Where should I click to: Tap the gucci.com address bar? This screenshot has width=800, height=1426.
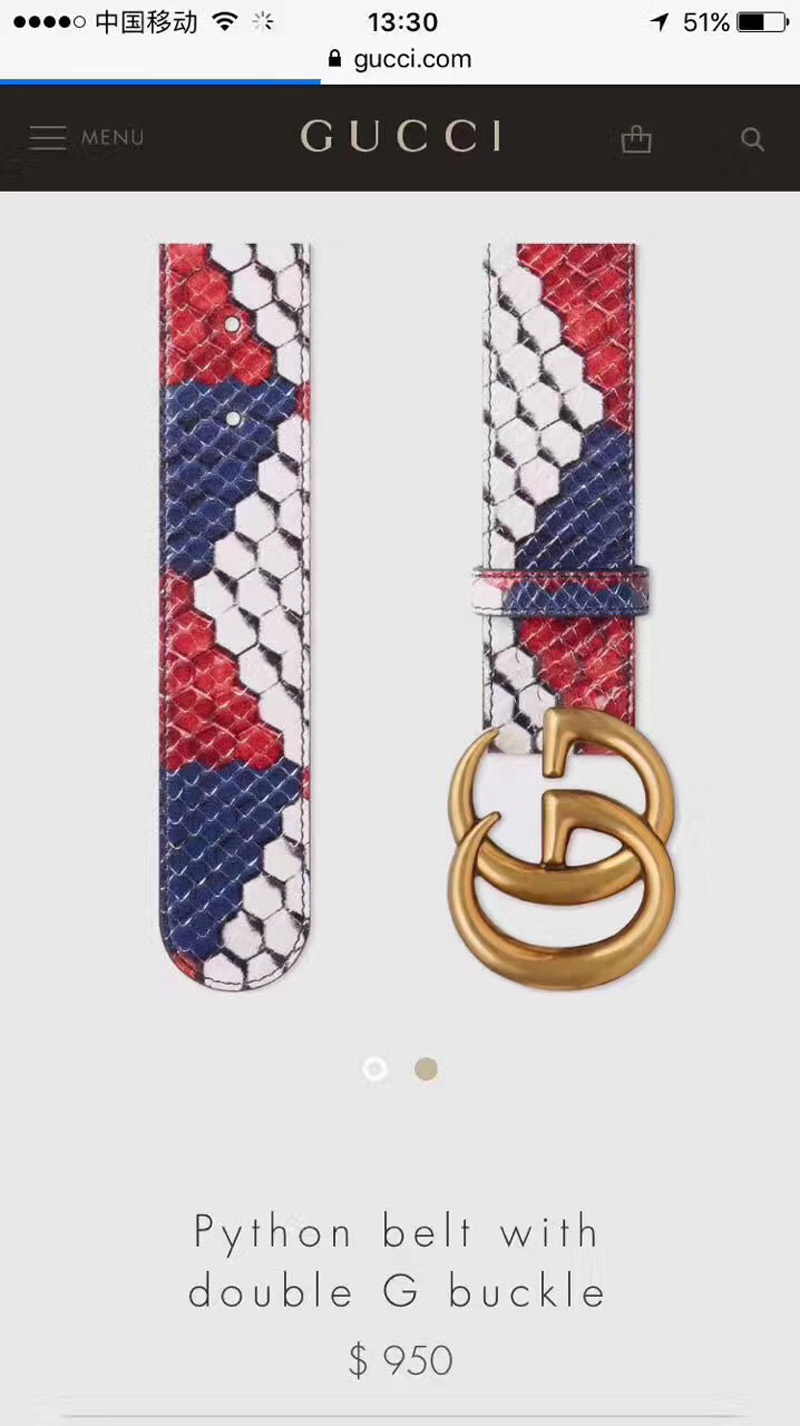[400, 59]
